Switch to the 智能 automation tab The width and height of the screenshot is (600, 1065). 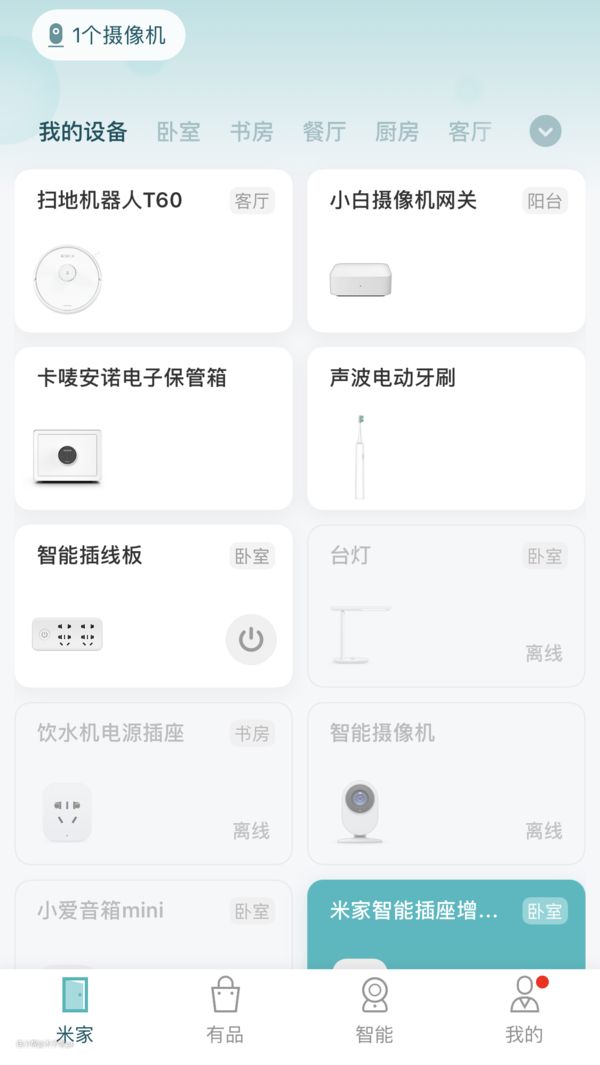coord(374,1010)
